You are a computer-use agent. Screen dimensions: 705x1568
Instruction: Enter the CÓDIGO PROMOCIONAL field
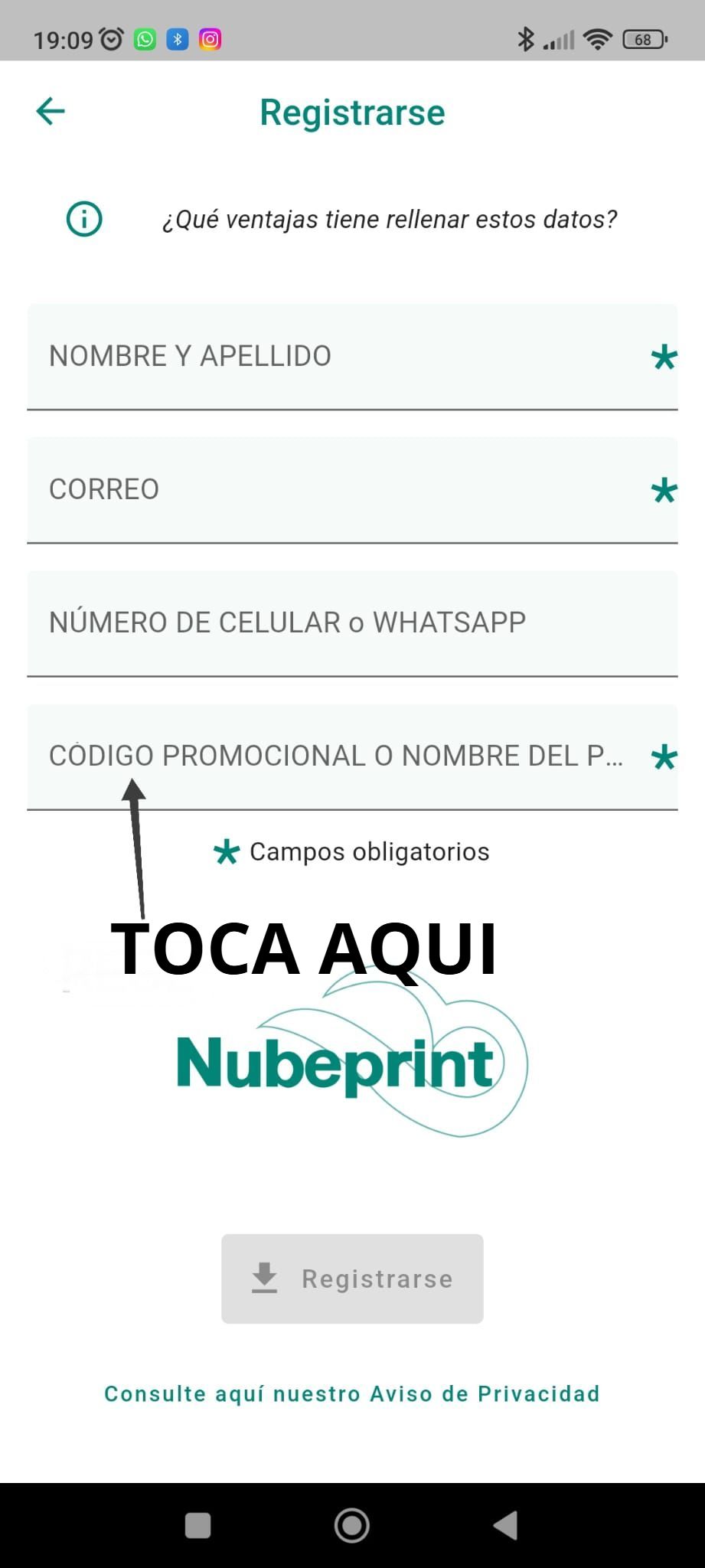pyautogui.click(x=337, y=756)
